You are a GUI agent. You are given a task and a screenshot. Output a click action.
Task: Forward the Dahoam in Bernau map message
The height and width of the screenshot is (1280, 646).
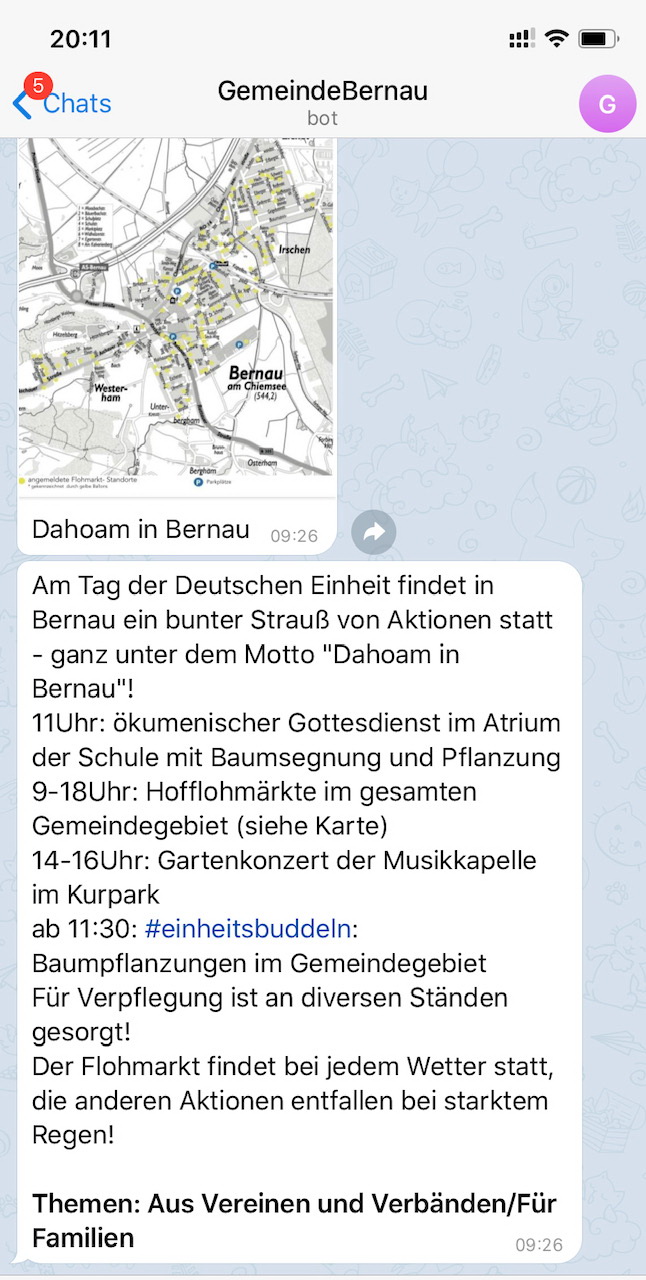[x=374, y=533]
